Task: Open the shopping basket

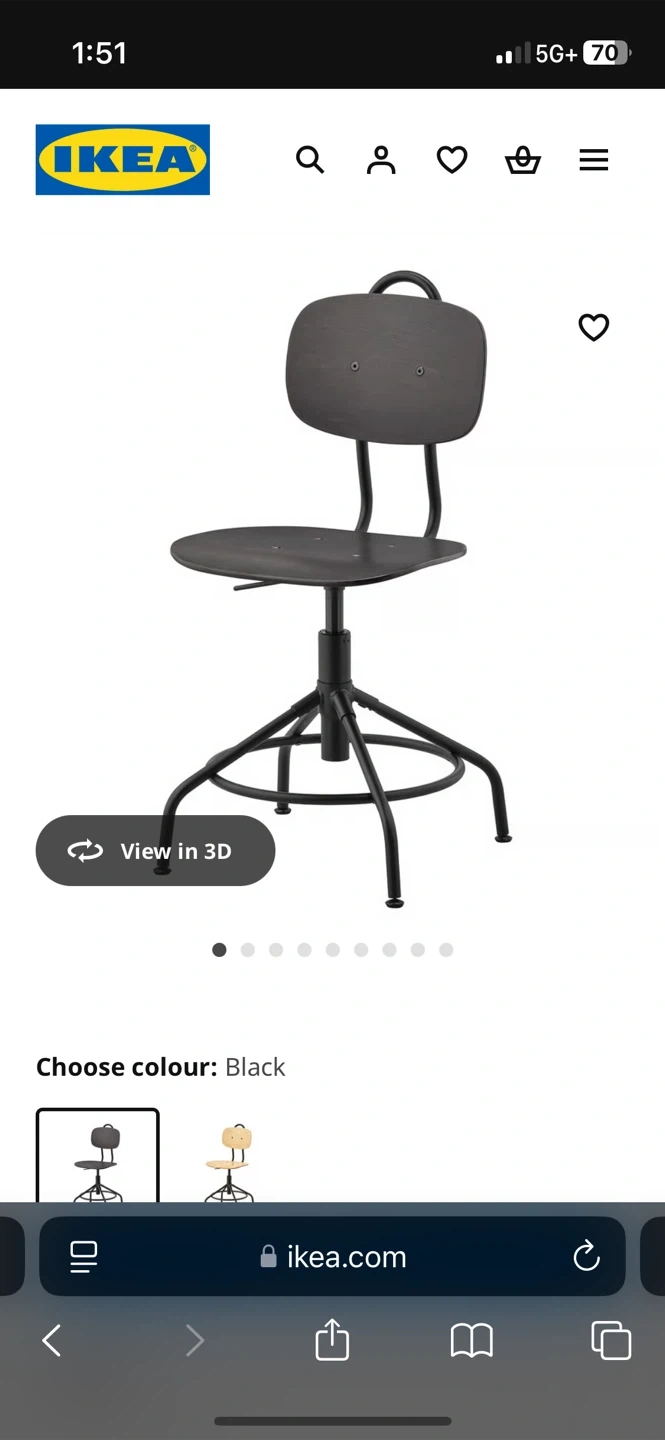Action: tap(523, 160)
